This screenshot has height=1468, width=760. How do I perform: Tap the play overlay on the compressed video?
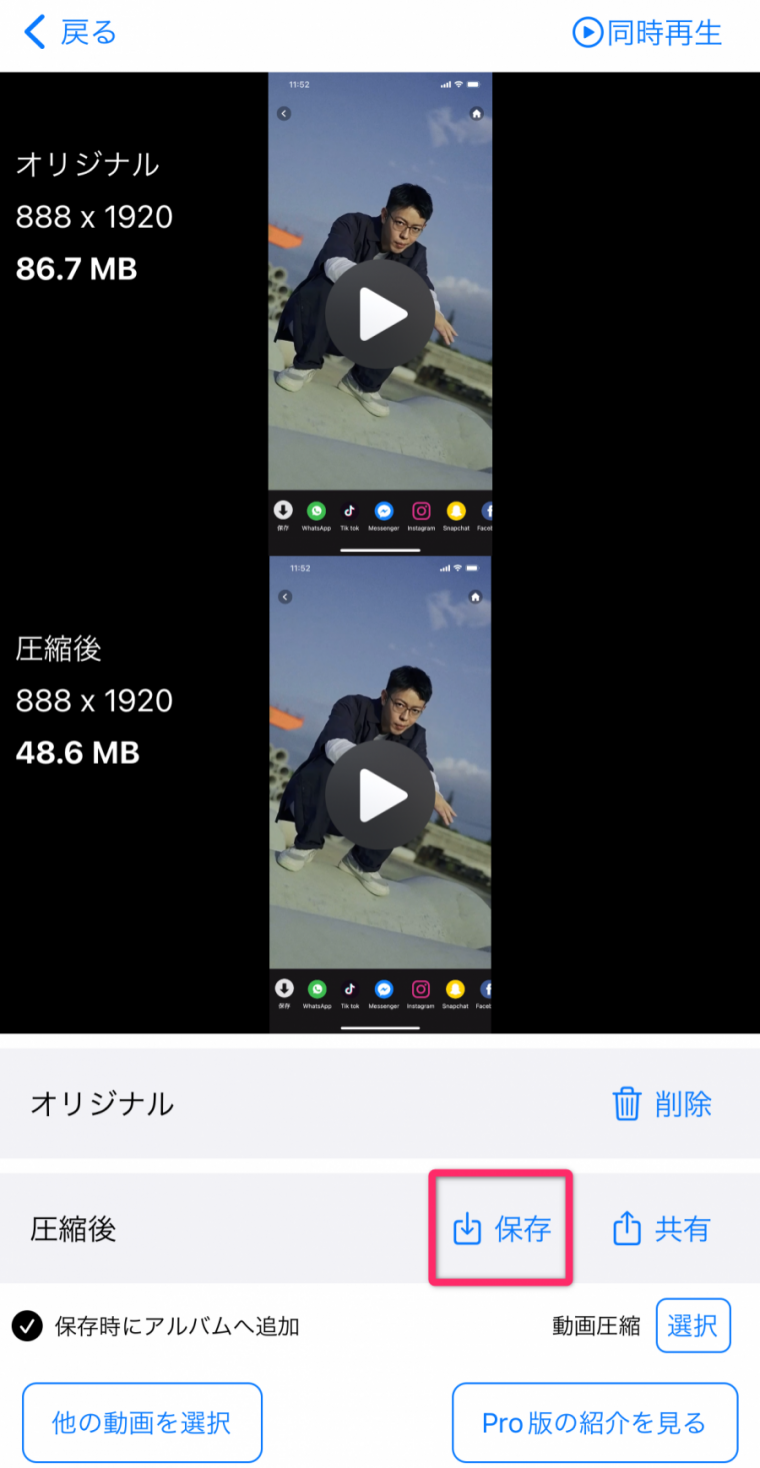click(380, 793)
